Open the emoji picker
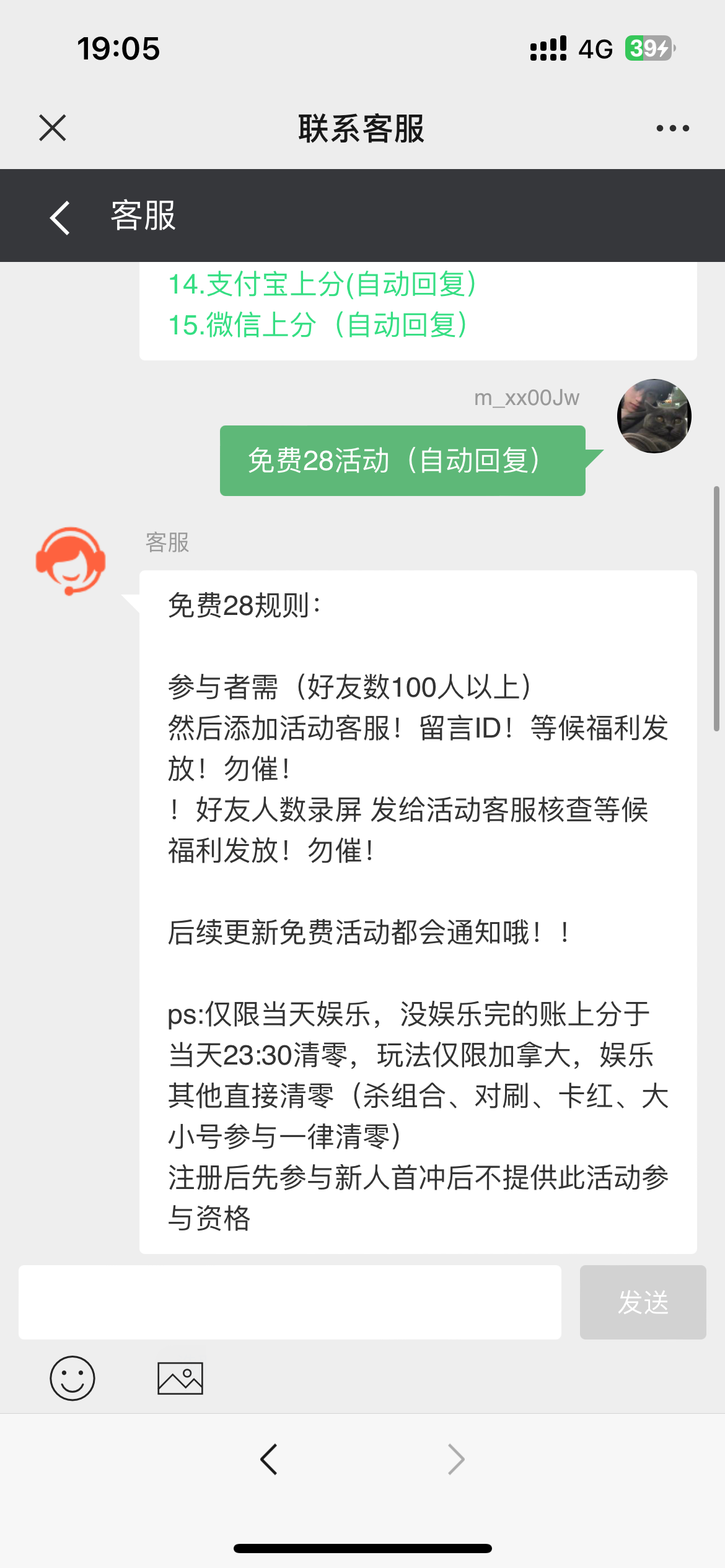 [x=72, y=1378]
